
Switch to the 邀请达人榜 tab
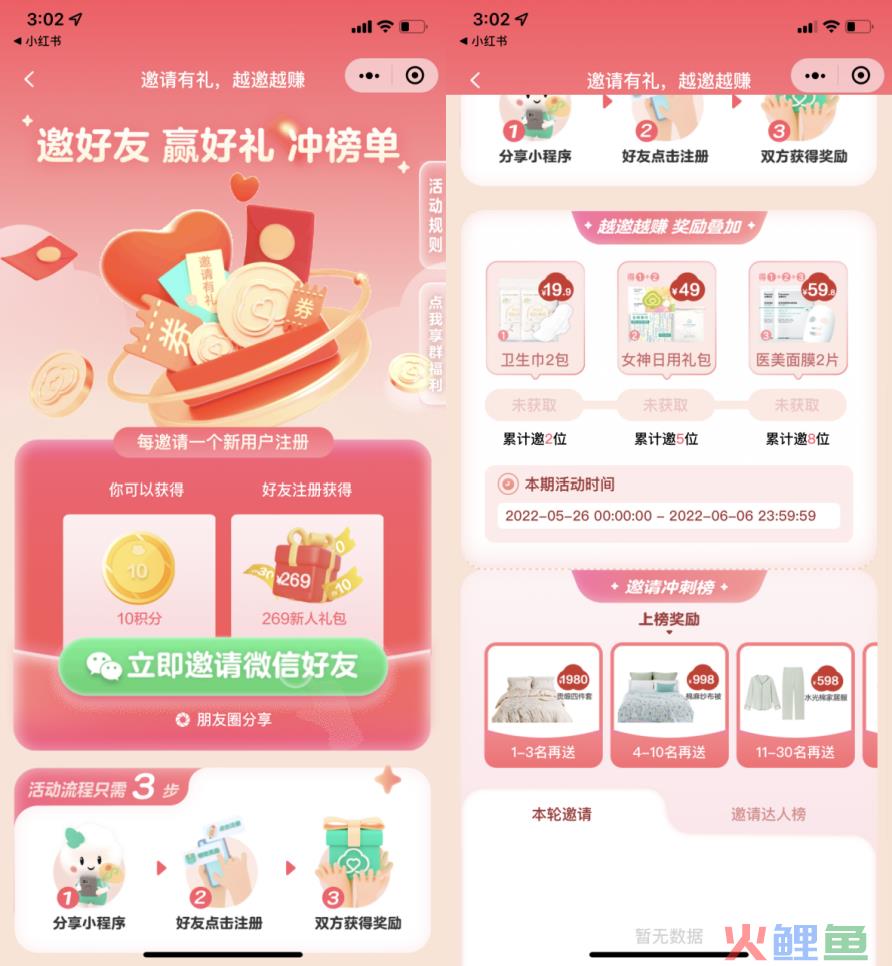(x=768, y=814)
